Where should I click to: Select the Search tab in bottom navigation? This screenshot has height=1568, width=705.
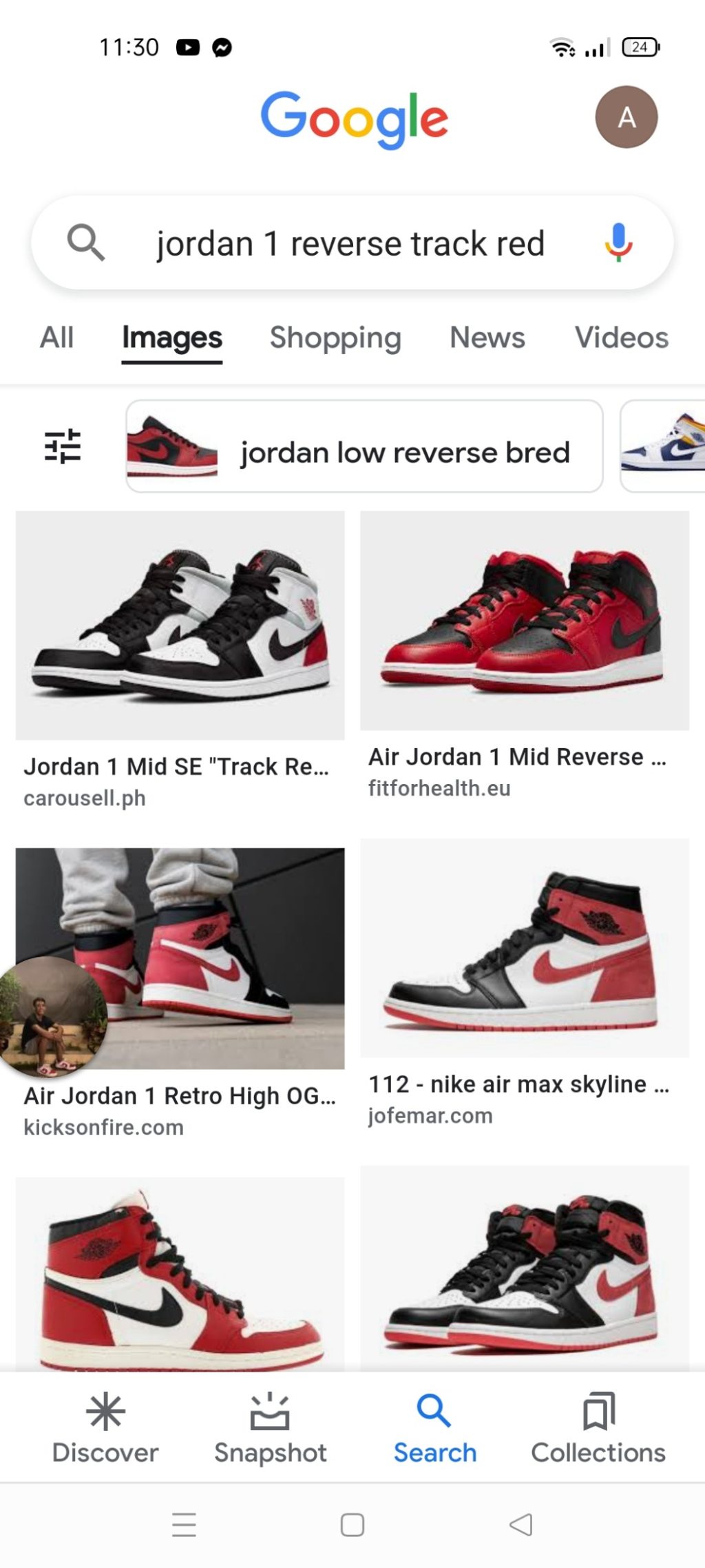pos(434,1427)
